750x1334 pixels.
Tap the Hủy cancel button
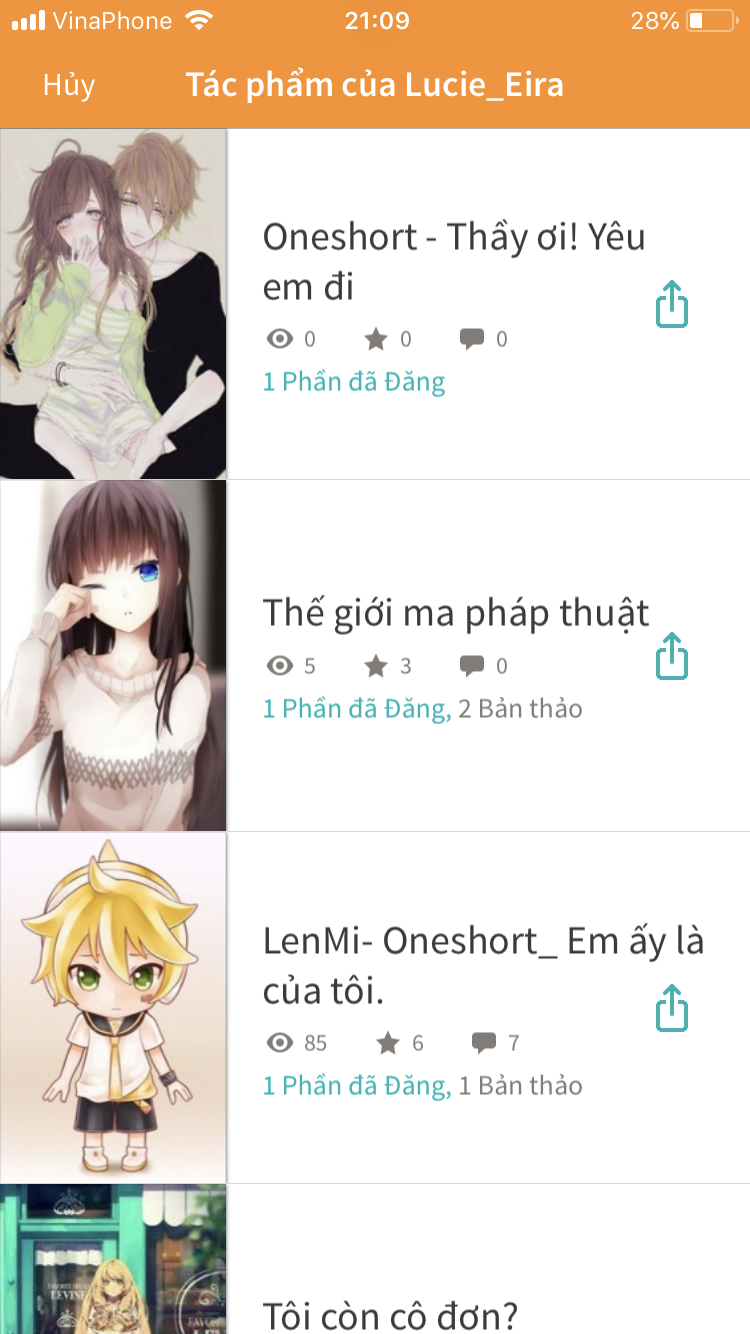[69, 86]
